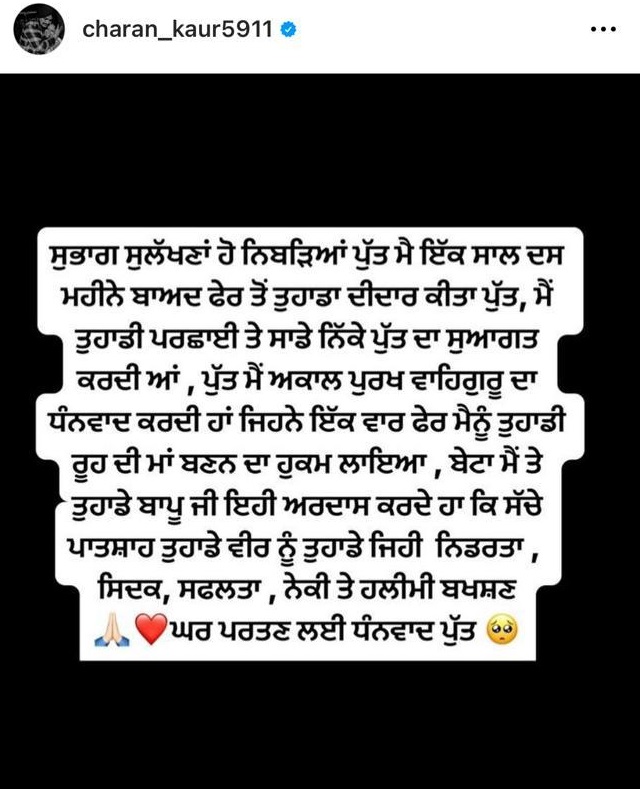
Task: Open the post's three-dot options menu
Action: tap(603, 30)
